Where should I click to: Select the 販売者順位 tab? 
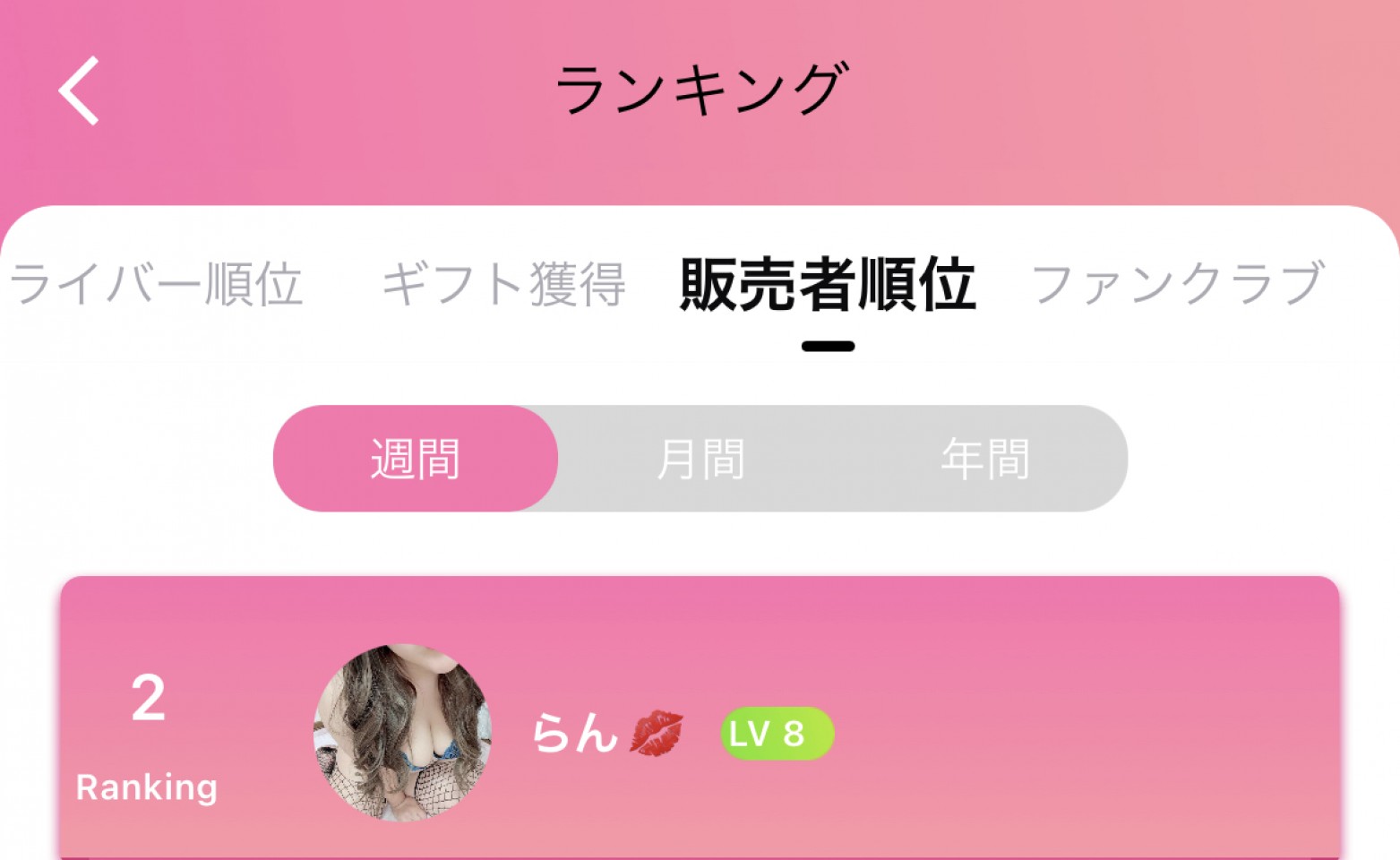pyautogui.click(x=827, y=285)
